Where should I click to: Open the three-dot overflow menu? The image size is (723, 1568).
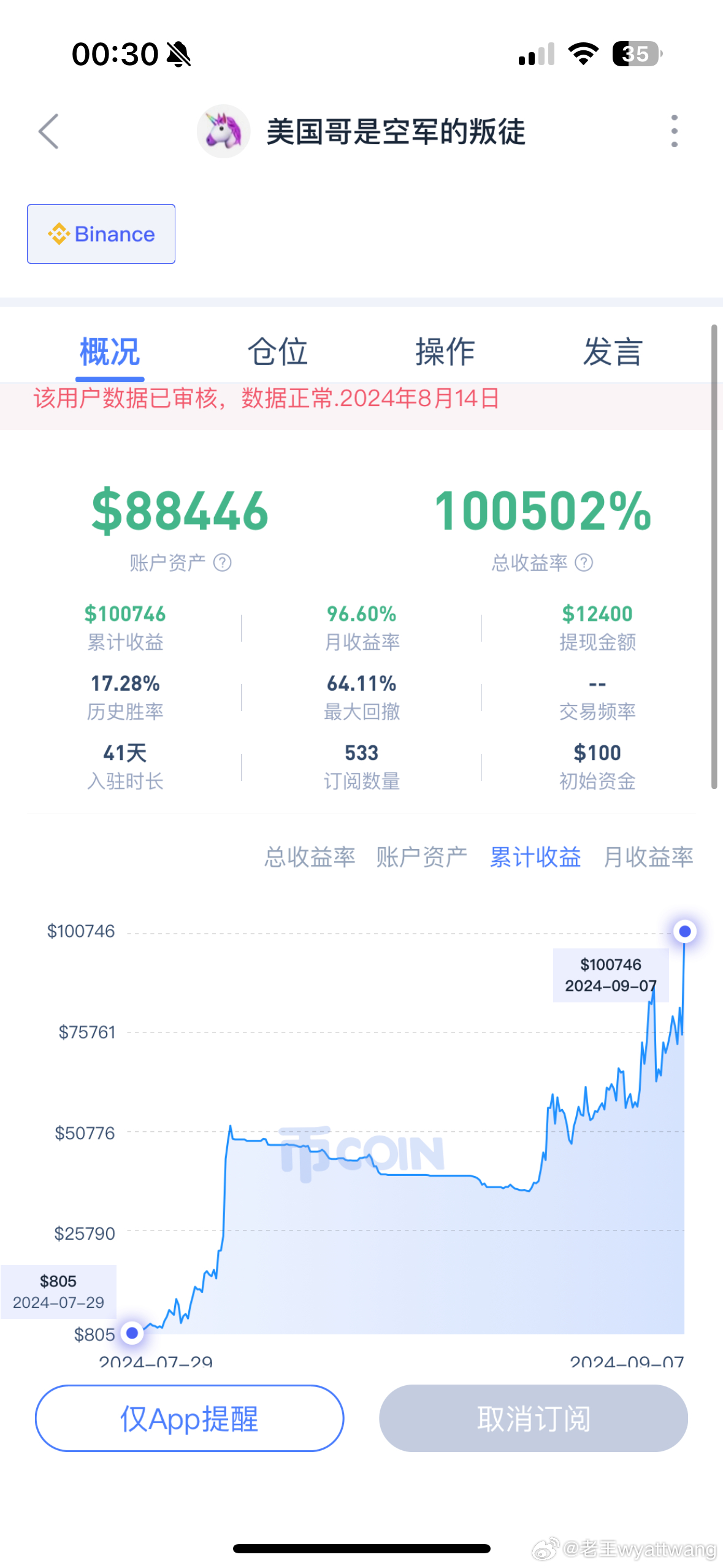(x=674, y=131)
